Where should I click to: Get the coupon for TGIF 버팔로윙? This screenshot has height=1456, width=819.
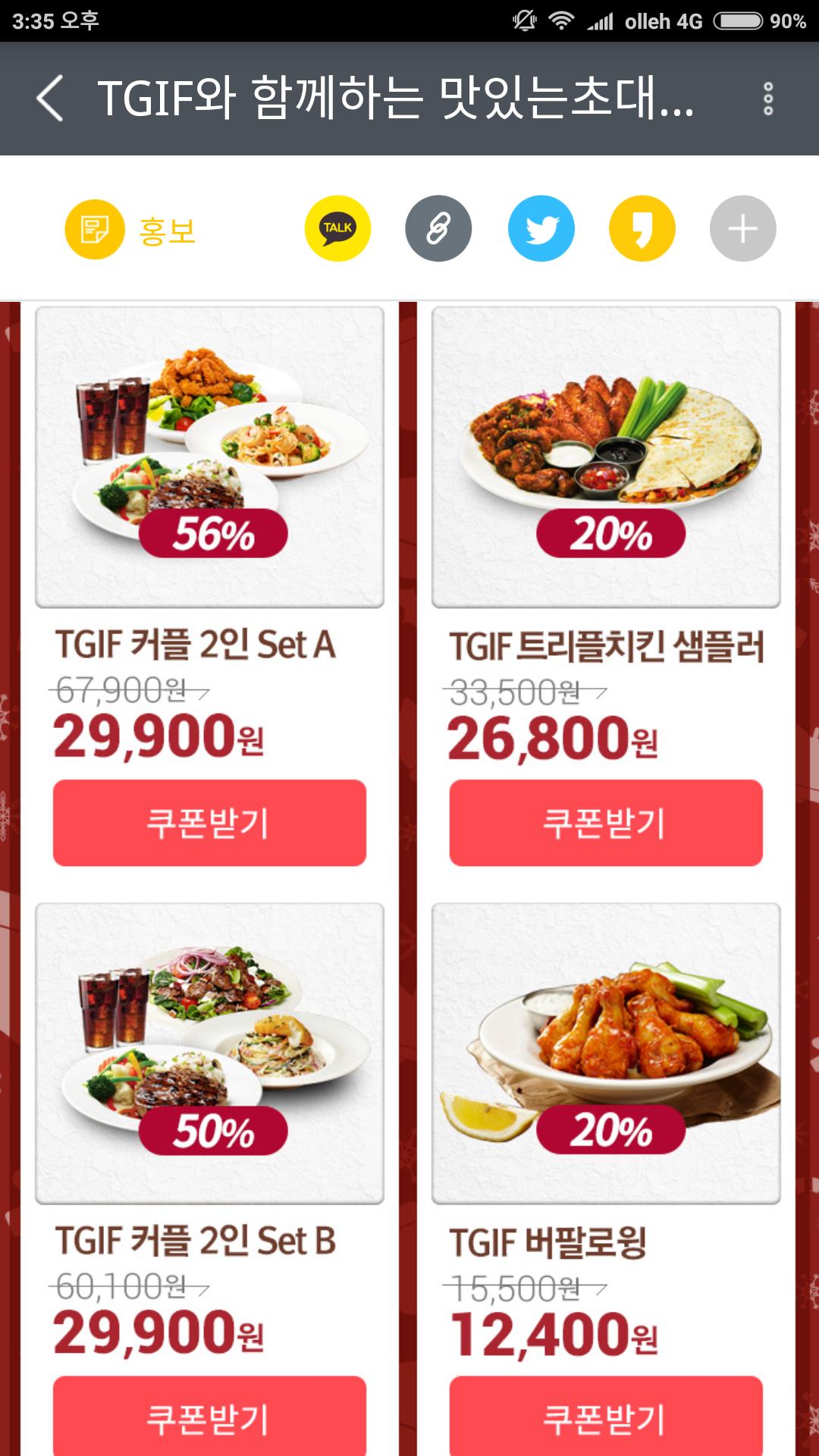pos(606,1417)
